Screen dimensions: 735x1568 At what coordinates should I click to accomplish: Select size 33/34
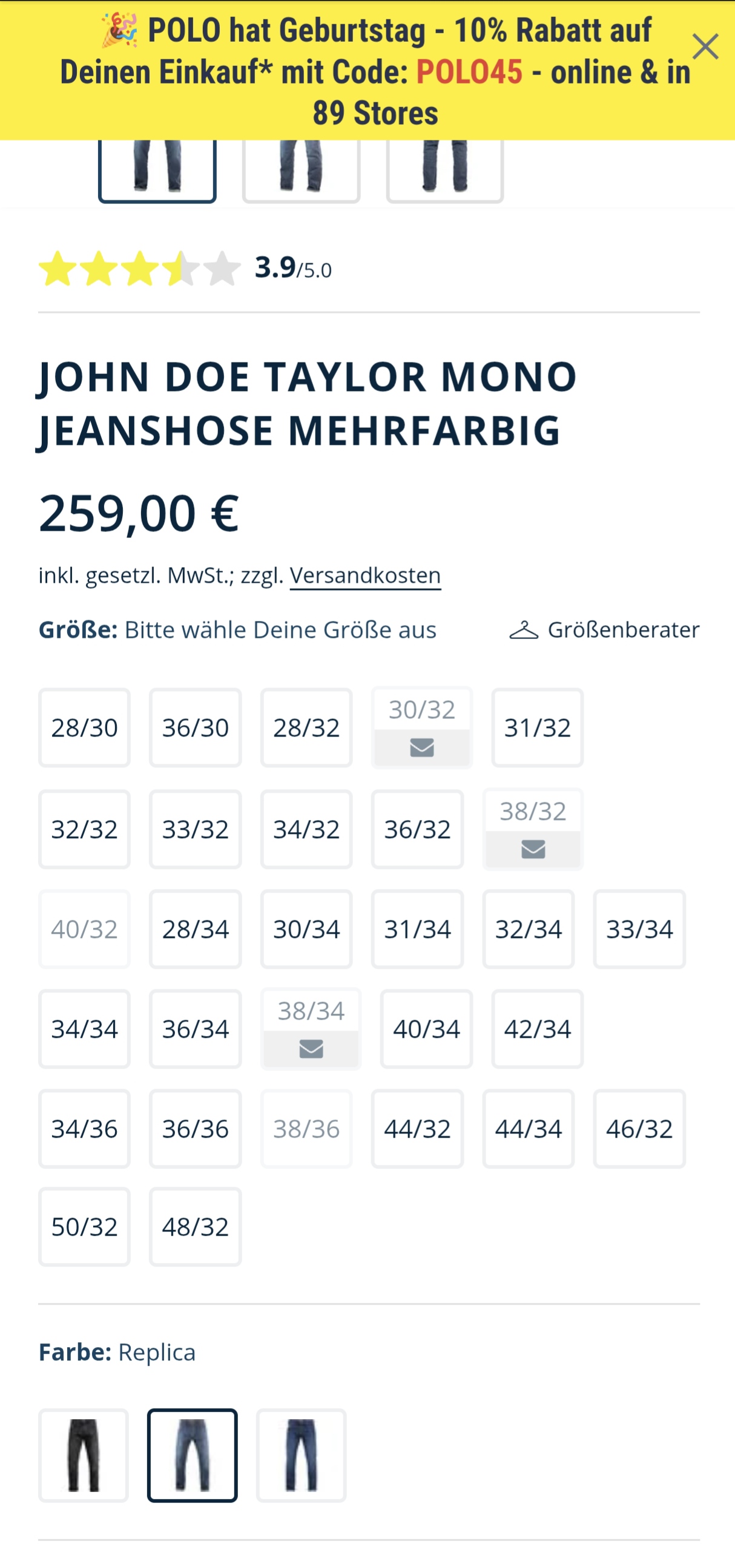(x=639, y=929)
